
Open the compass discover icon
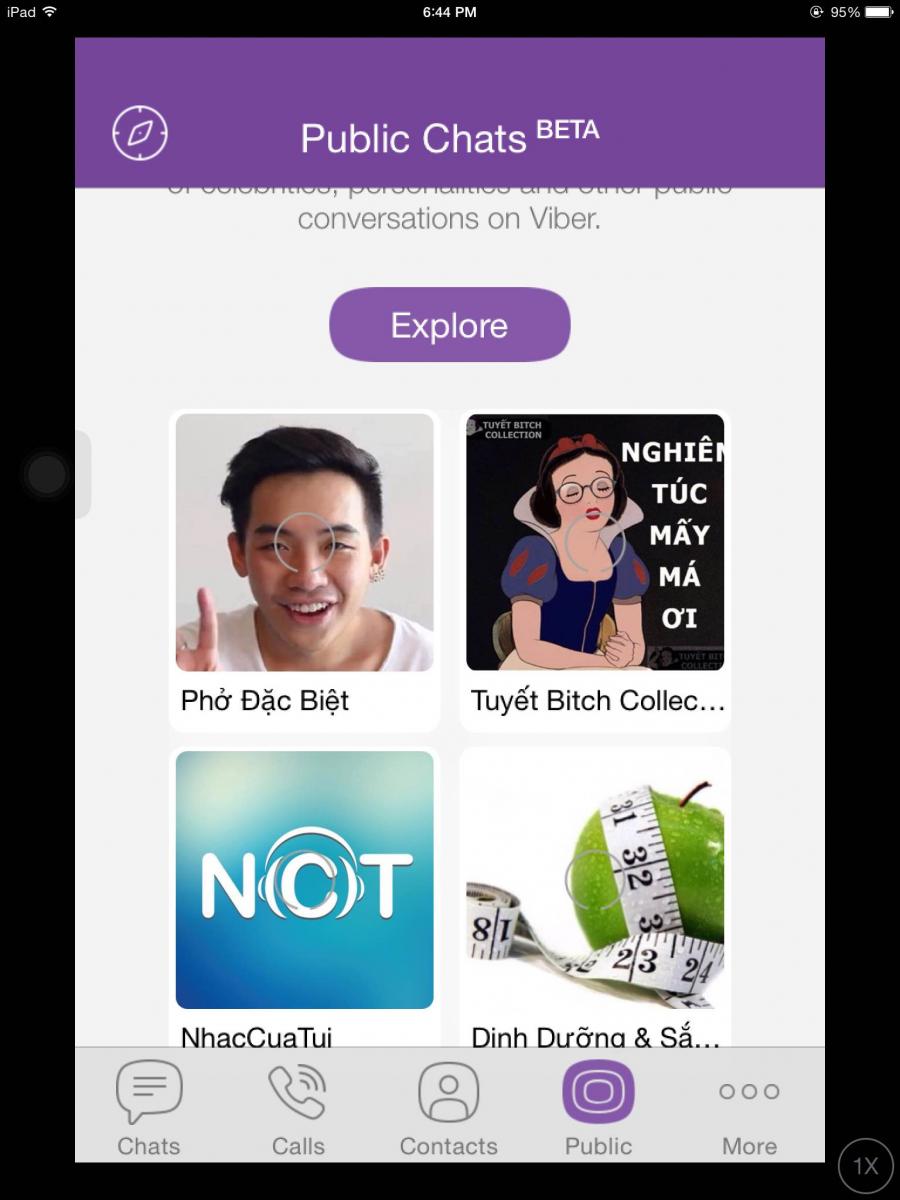[140, 133]
